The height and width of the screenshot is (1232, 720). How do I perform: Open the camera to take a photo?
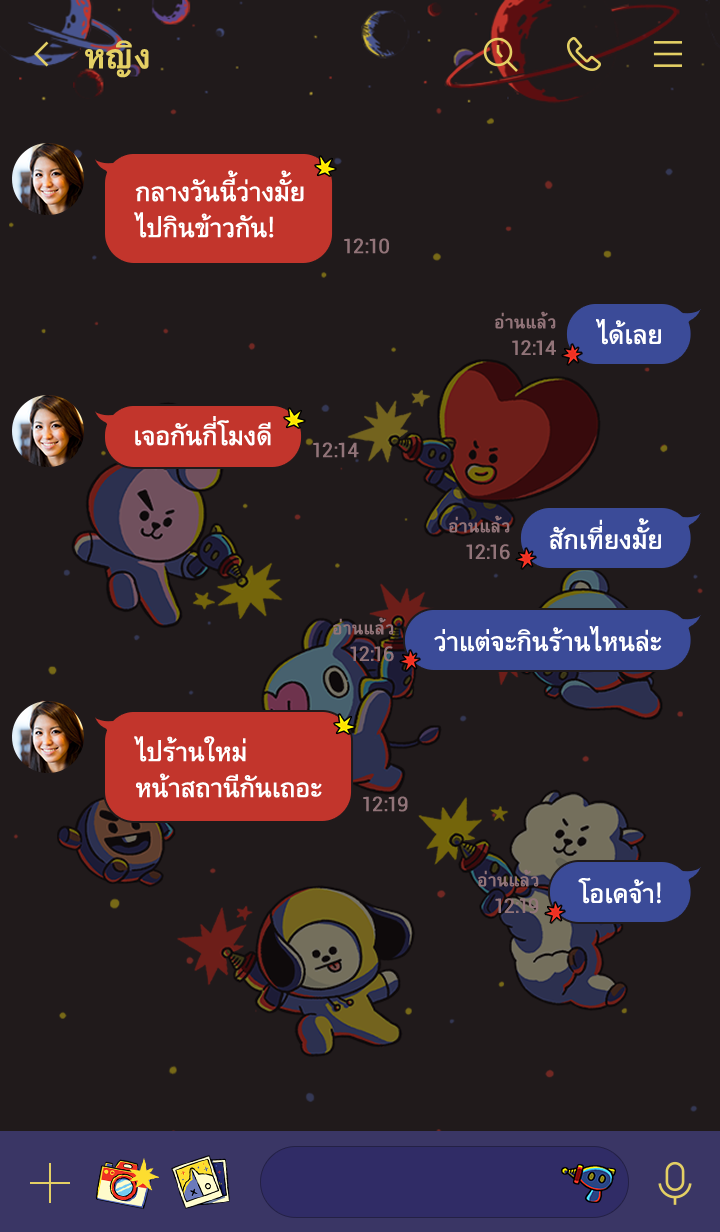[x=125, y=1182]
